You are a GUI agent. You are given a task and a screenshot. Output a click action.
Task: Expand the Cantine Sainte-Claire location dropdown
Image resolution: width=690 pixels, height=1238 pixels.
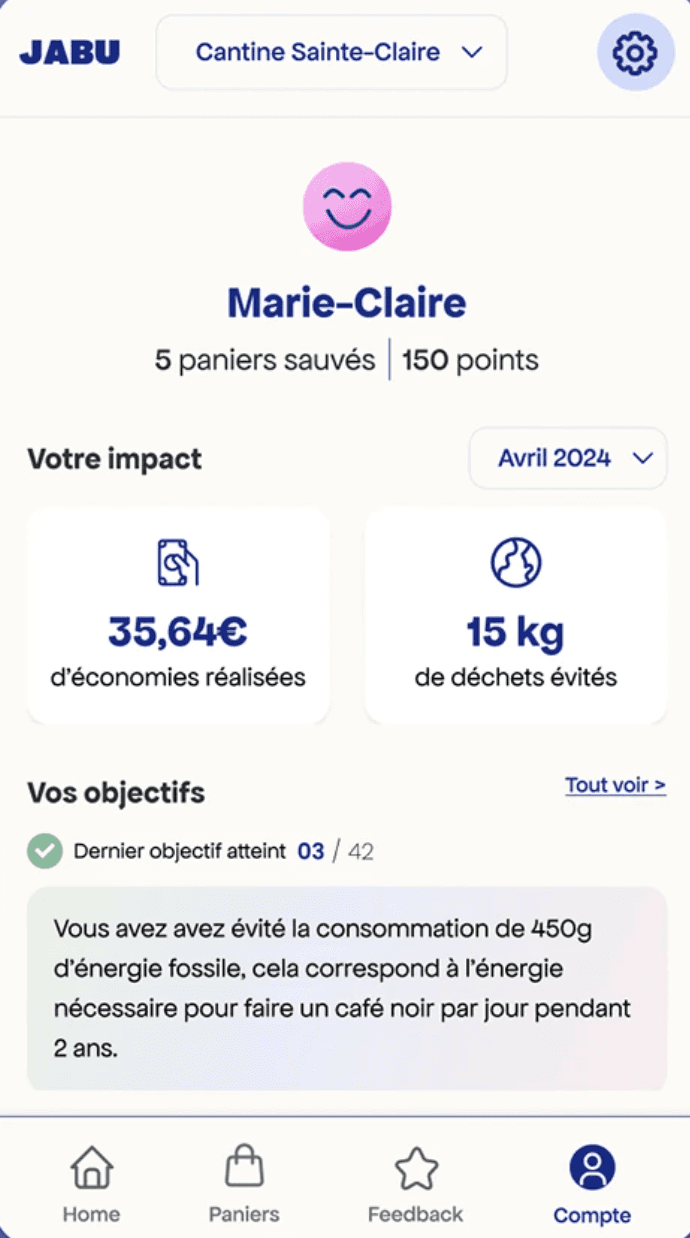point(332,53)
